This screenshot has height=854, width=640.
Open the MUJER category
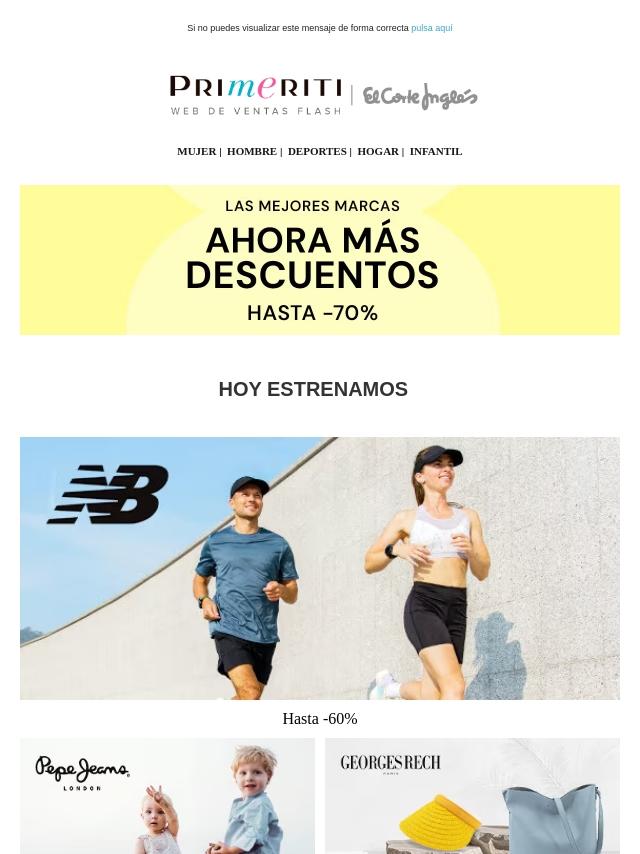[x=196, y=152]
